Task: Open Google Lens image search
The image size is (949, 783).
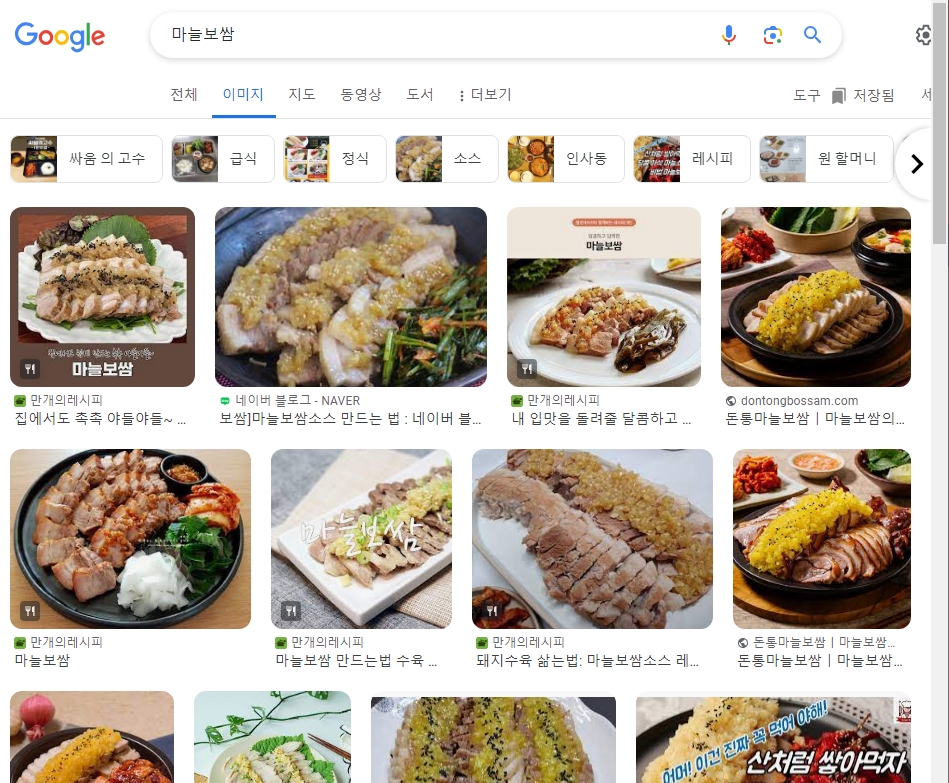Action: [772, 35]
